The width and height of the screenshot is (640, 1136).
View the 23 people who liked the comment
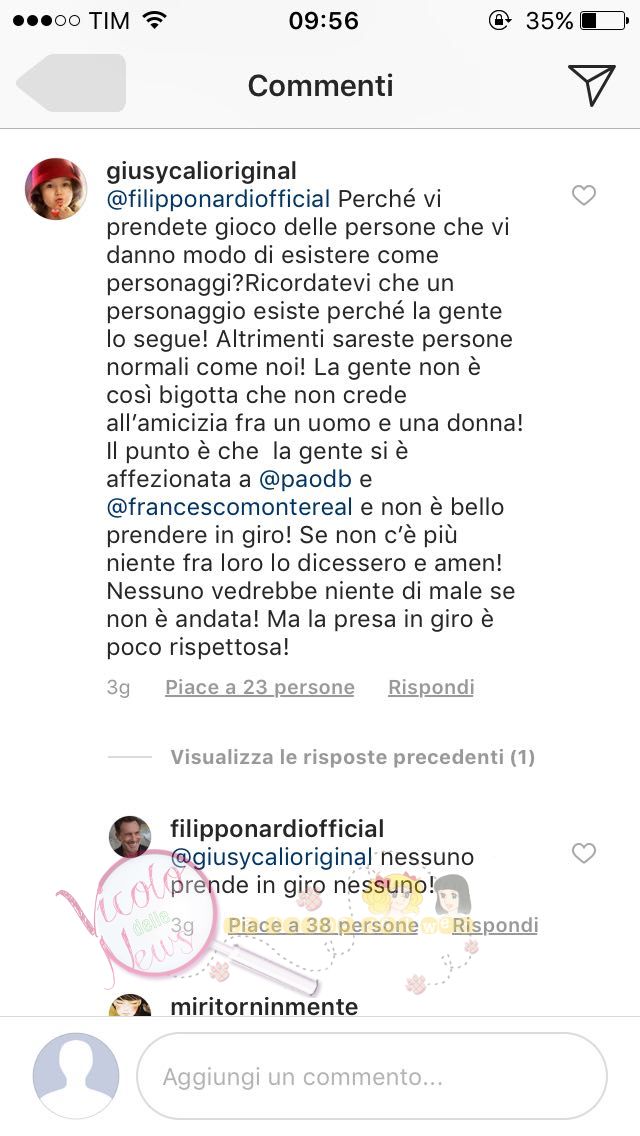(x=259, y=687)
